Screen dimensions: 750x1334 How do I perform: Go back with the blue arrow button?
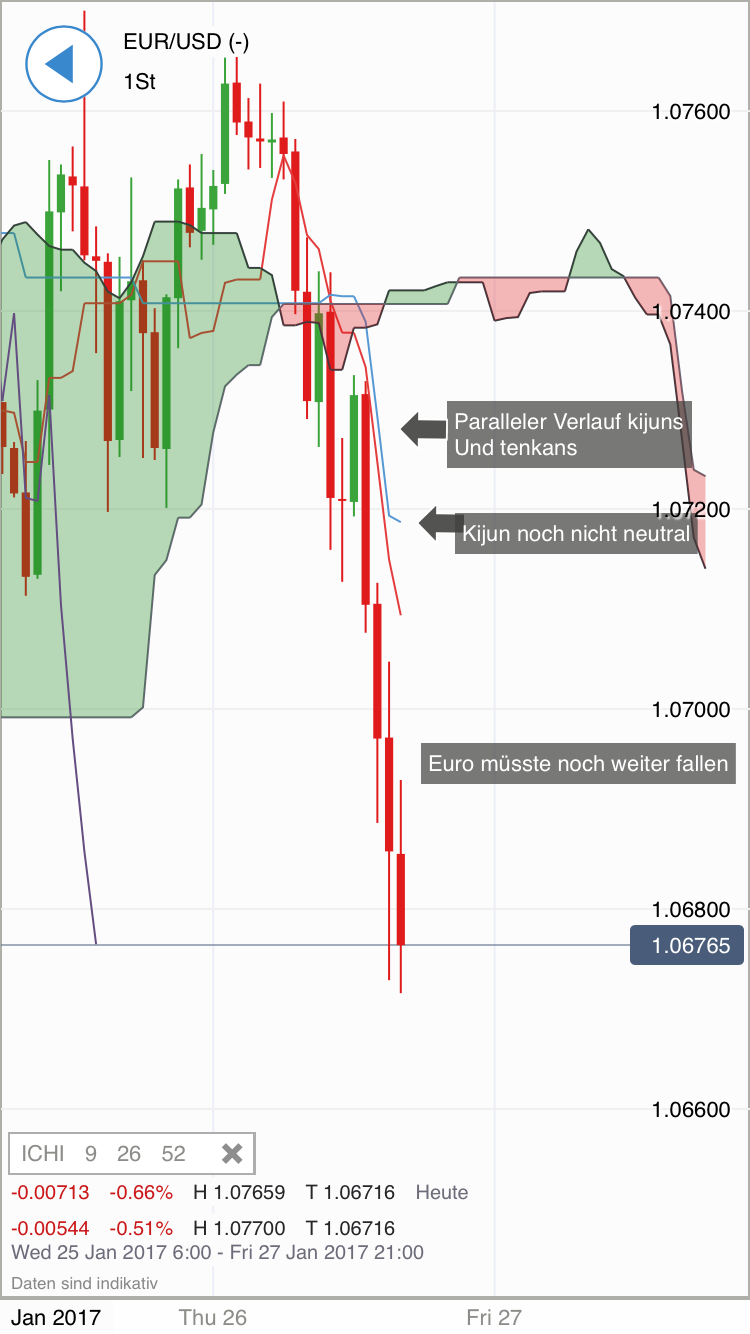(x=62, y=63)
